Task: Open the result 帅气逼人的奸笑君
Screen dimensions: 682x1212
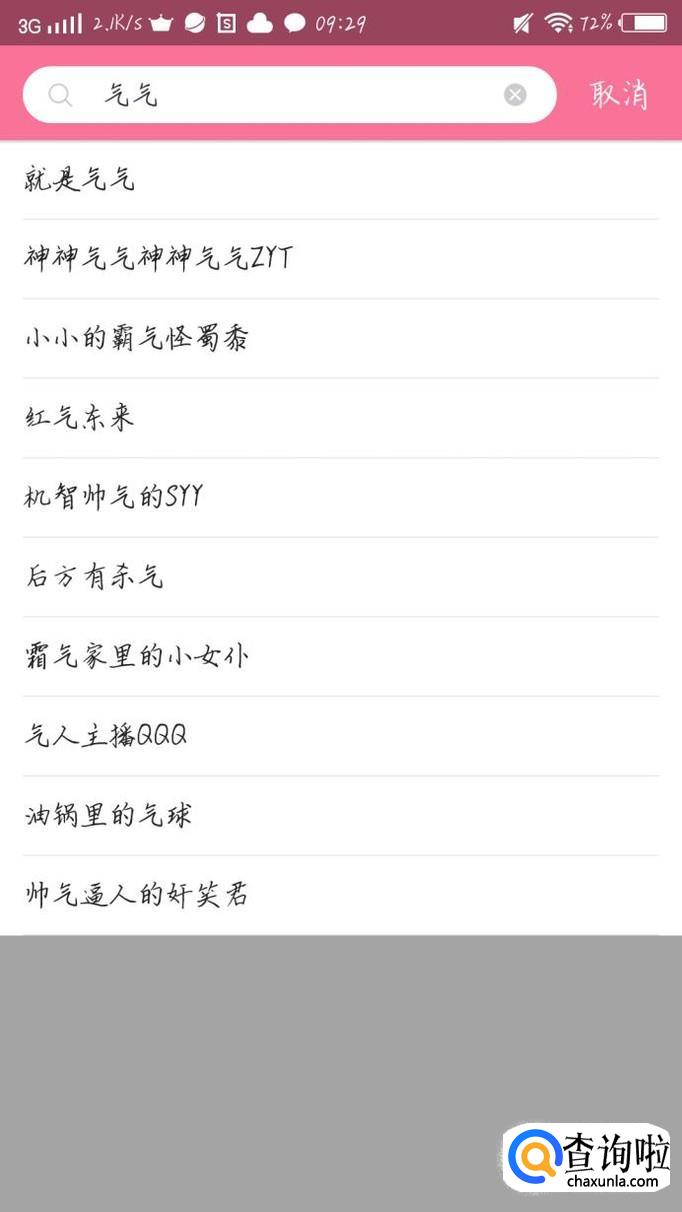Action: (x=136, y=895)
